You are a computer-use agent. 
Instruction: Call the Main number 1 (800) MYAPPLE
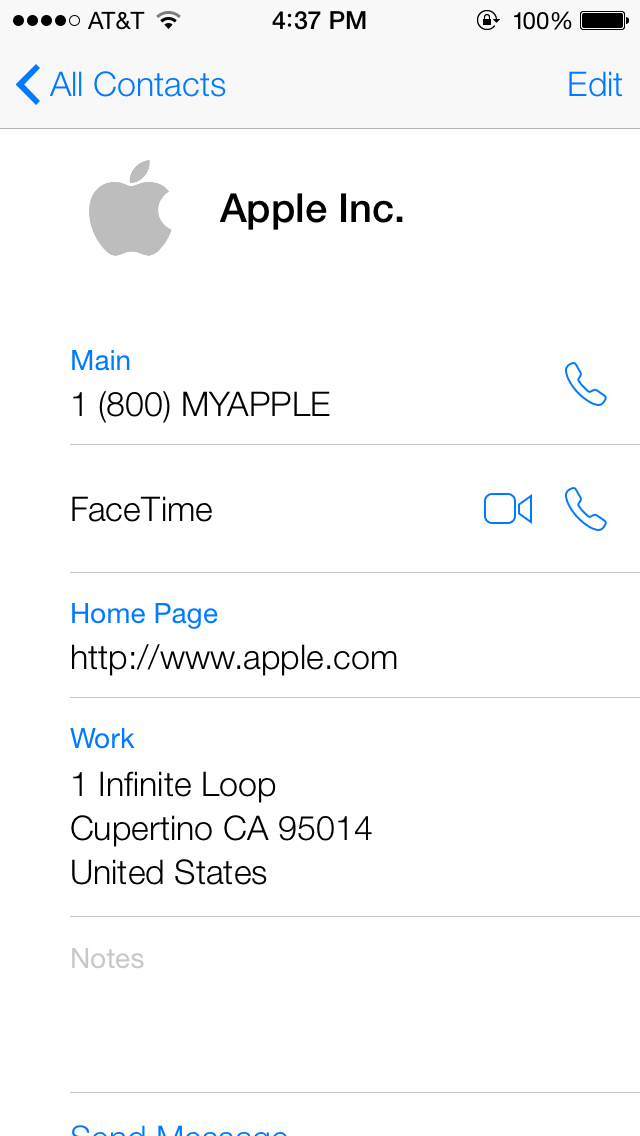585,384
